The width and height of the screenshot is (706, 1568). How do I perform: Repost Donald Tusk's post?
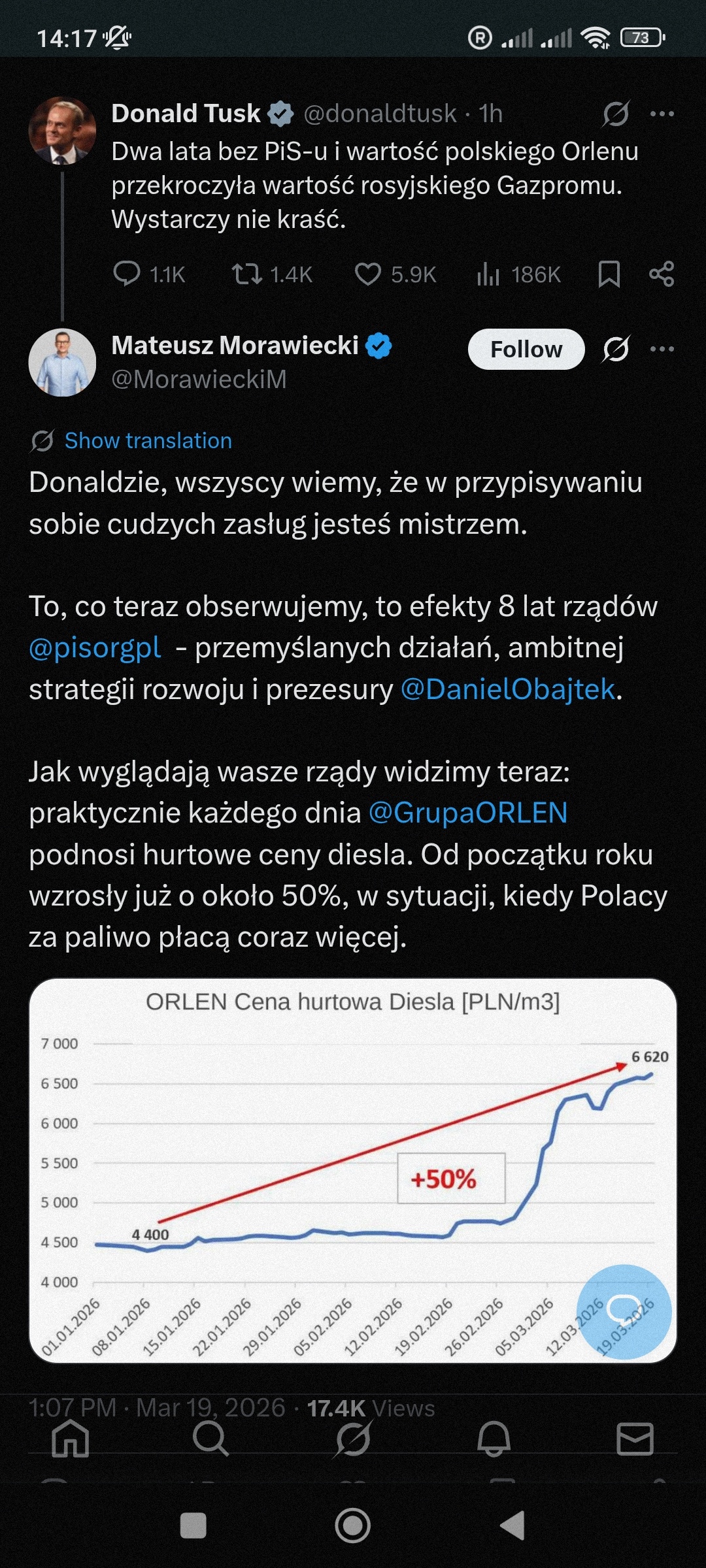pos(247,274)
